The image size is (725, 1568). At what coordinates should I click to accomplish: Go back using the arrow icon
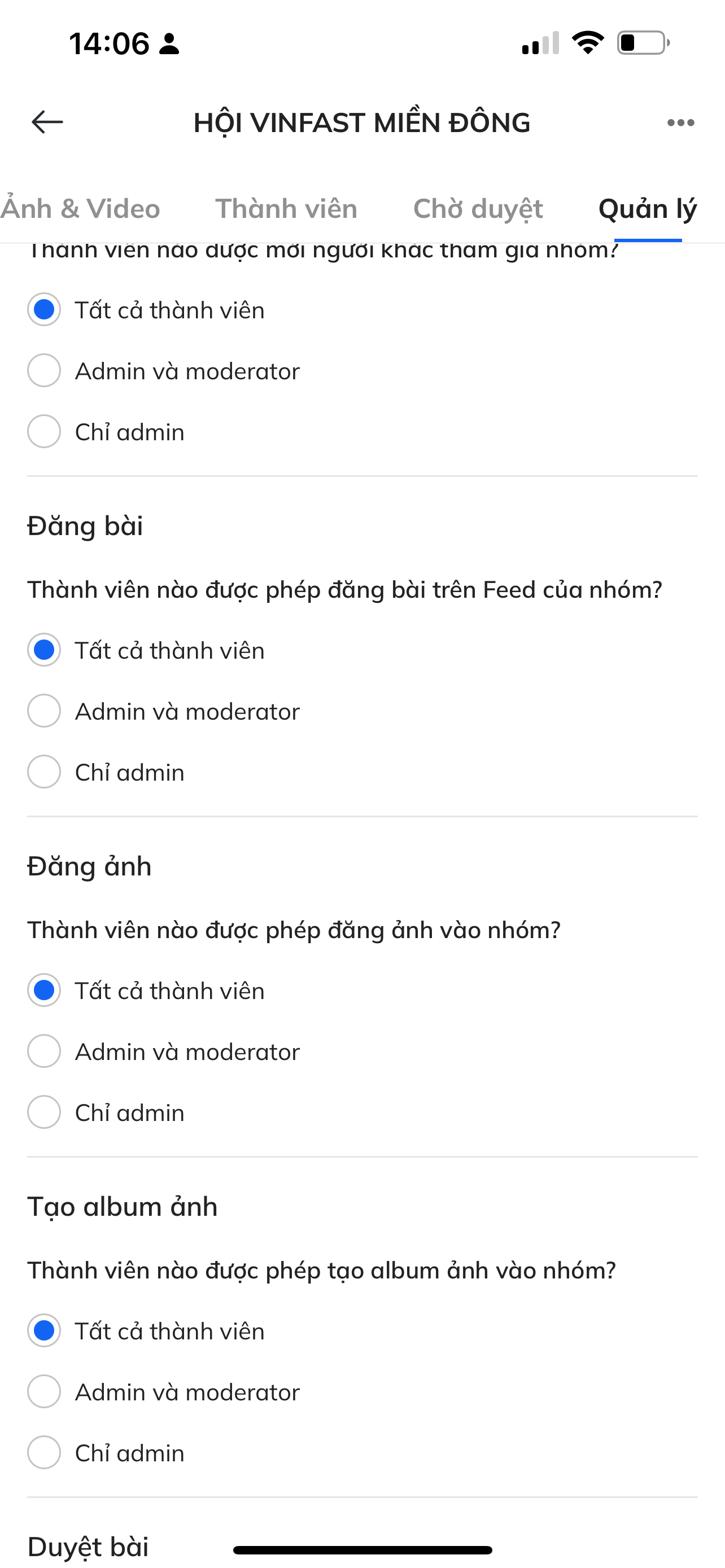tap(47, 122)
